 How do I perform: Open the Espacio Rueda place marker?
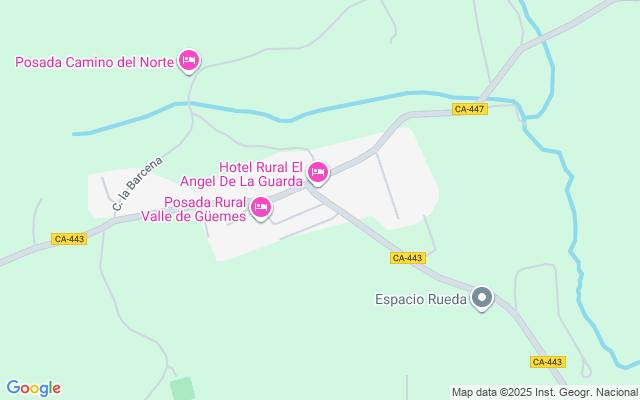(x=483, y=298)
